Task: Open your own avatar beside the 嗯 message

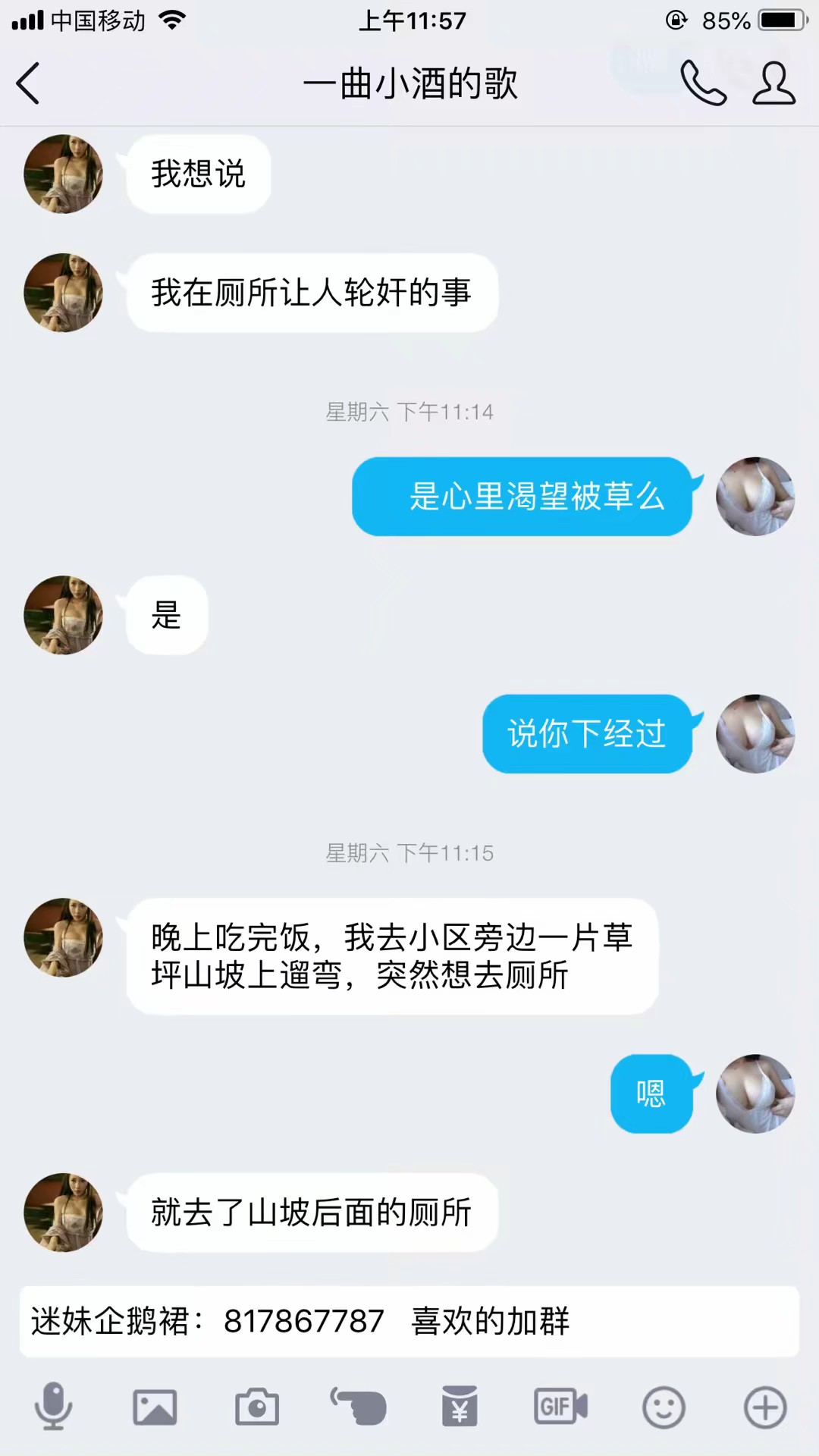Action: [x=755, y=1094]
